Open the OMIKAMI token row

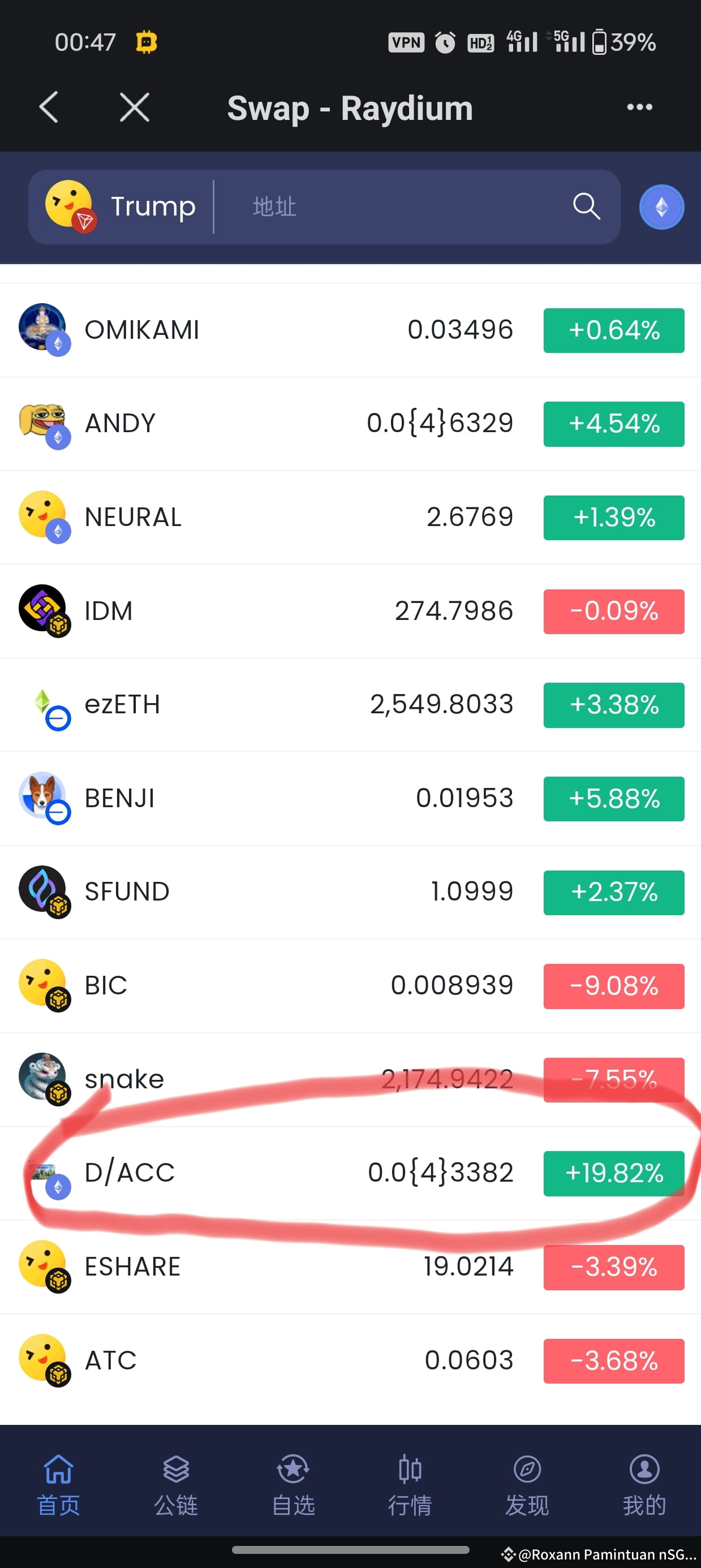[350, 330]
